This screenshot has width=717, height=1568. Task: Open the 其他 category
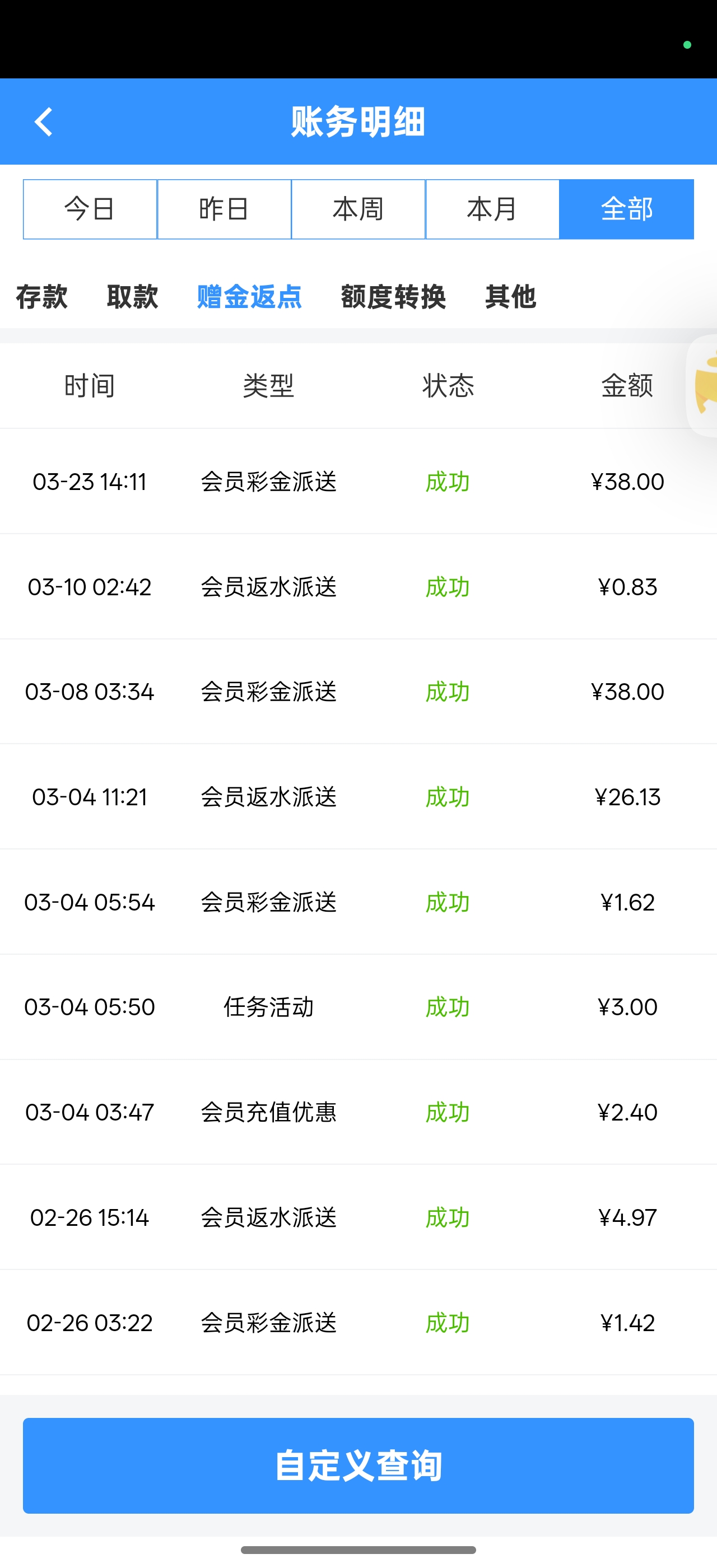point(511,297)
